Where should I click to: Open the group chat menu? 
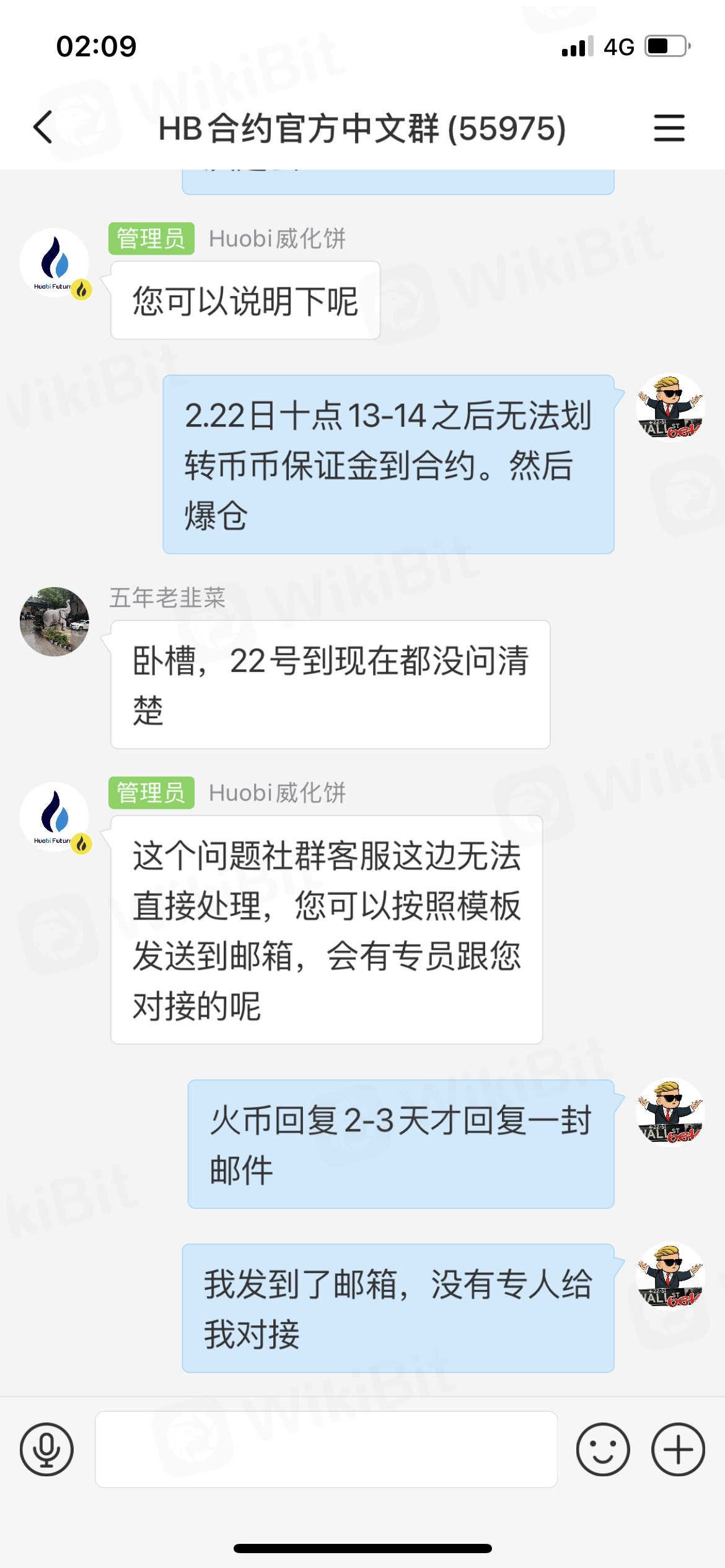click(669, 128)
